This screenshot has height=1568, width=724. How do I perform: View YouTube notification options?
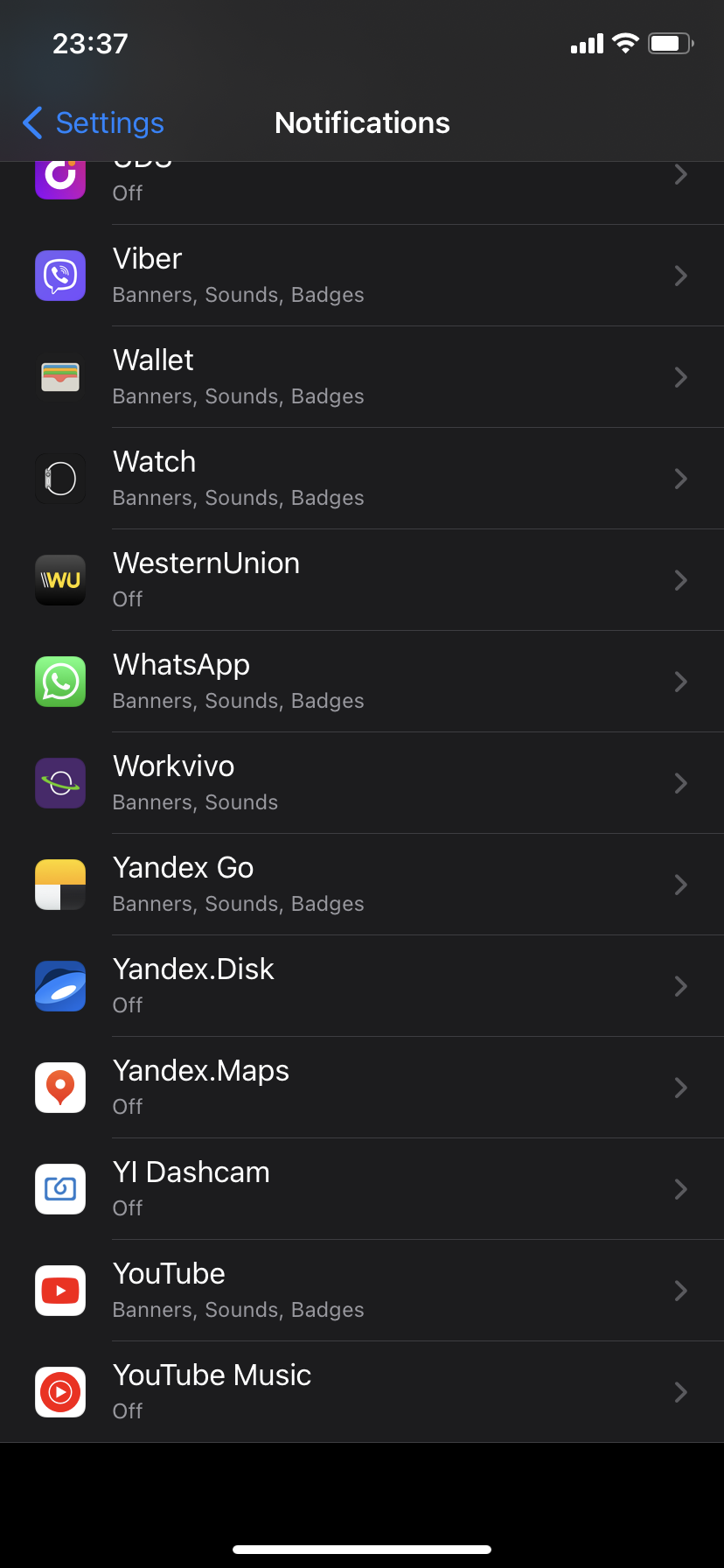(x=362, y=1291)
